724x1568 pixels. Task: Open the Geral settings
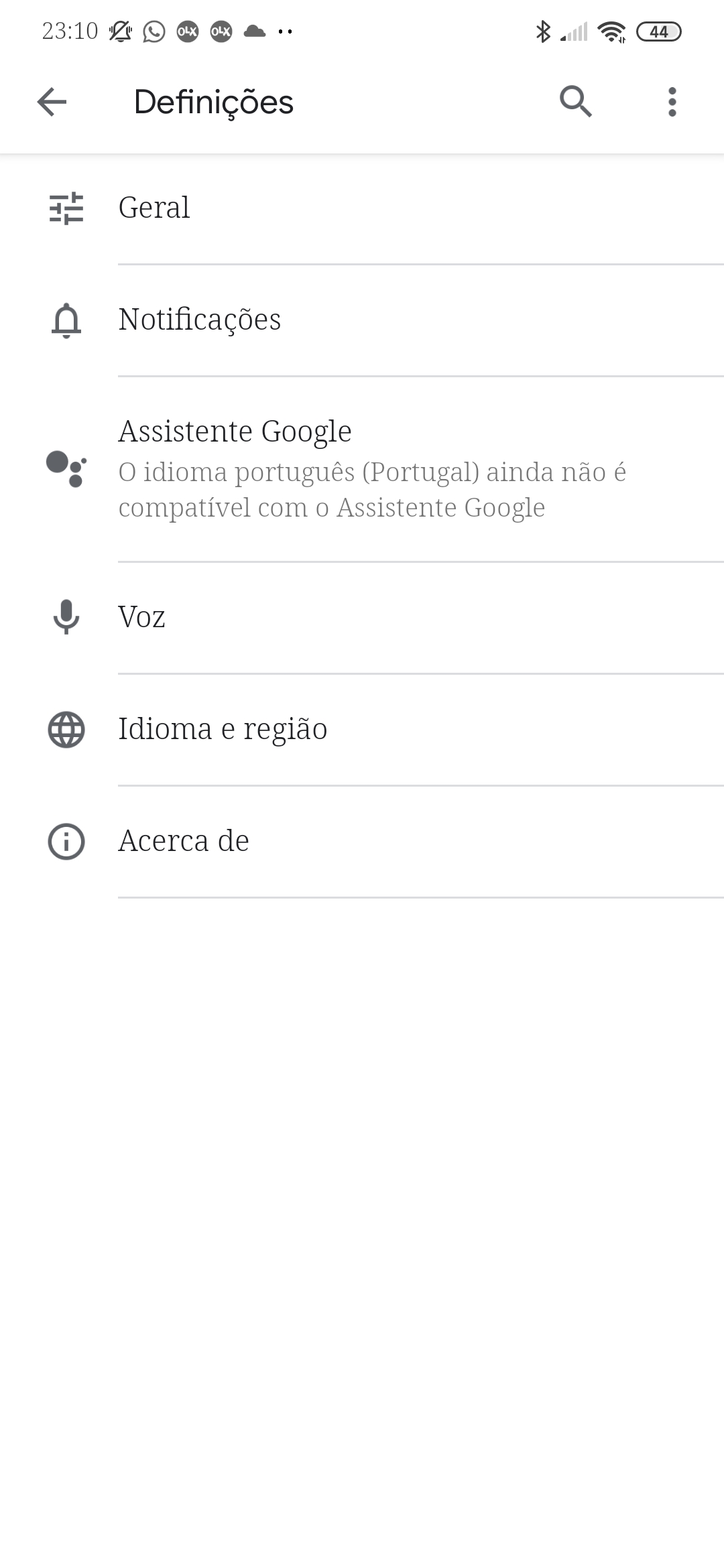(154, 208)
